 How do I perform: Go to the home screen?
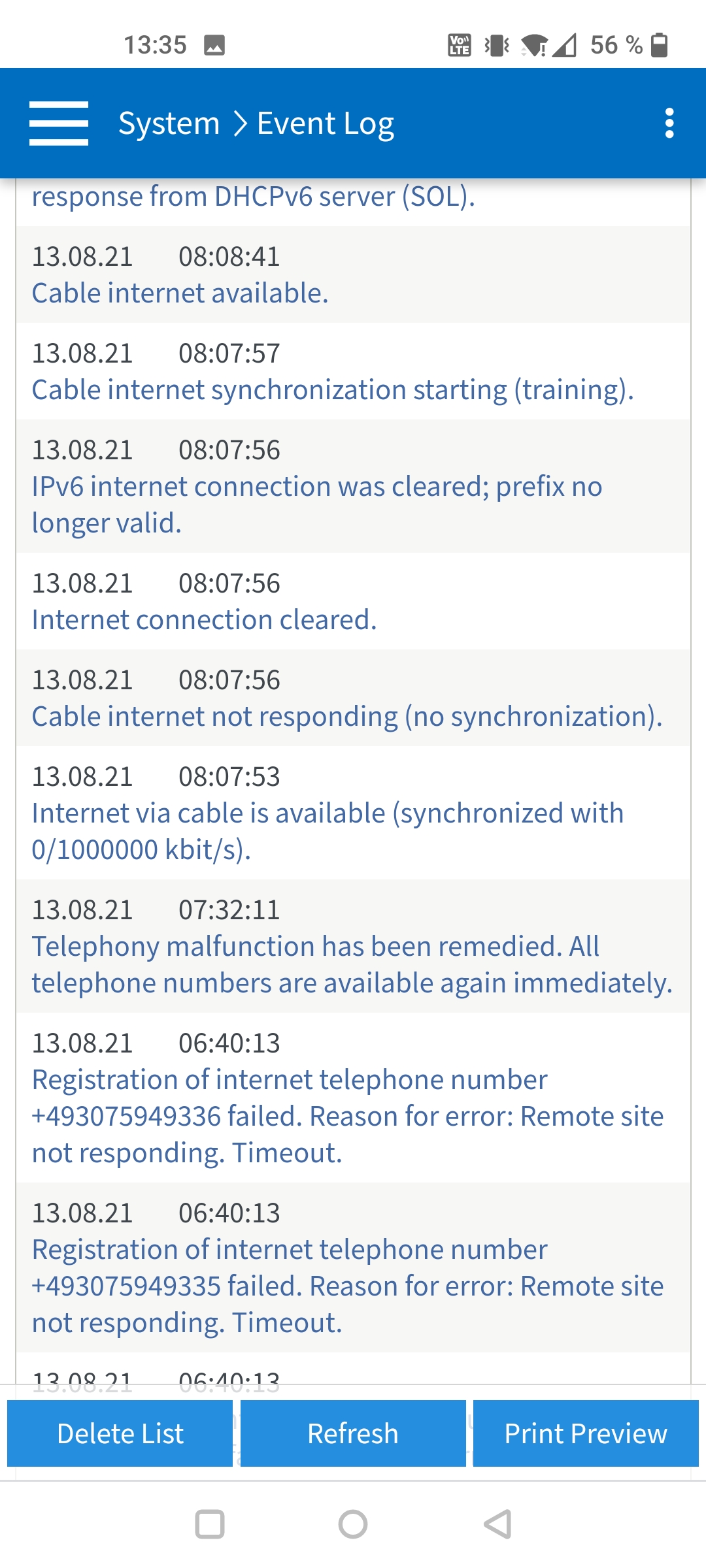[x=353, y=1524]
